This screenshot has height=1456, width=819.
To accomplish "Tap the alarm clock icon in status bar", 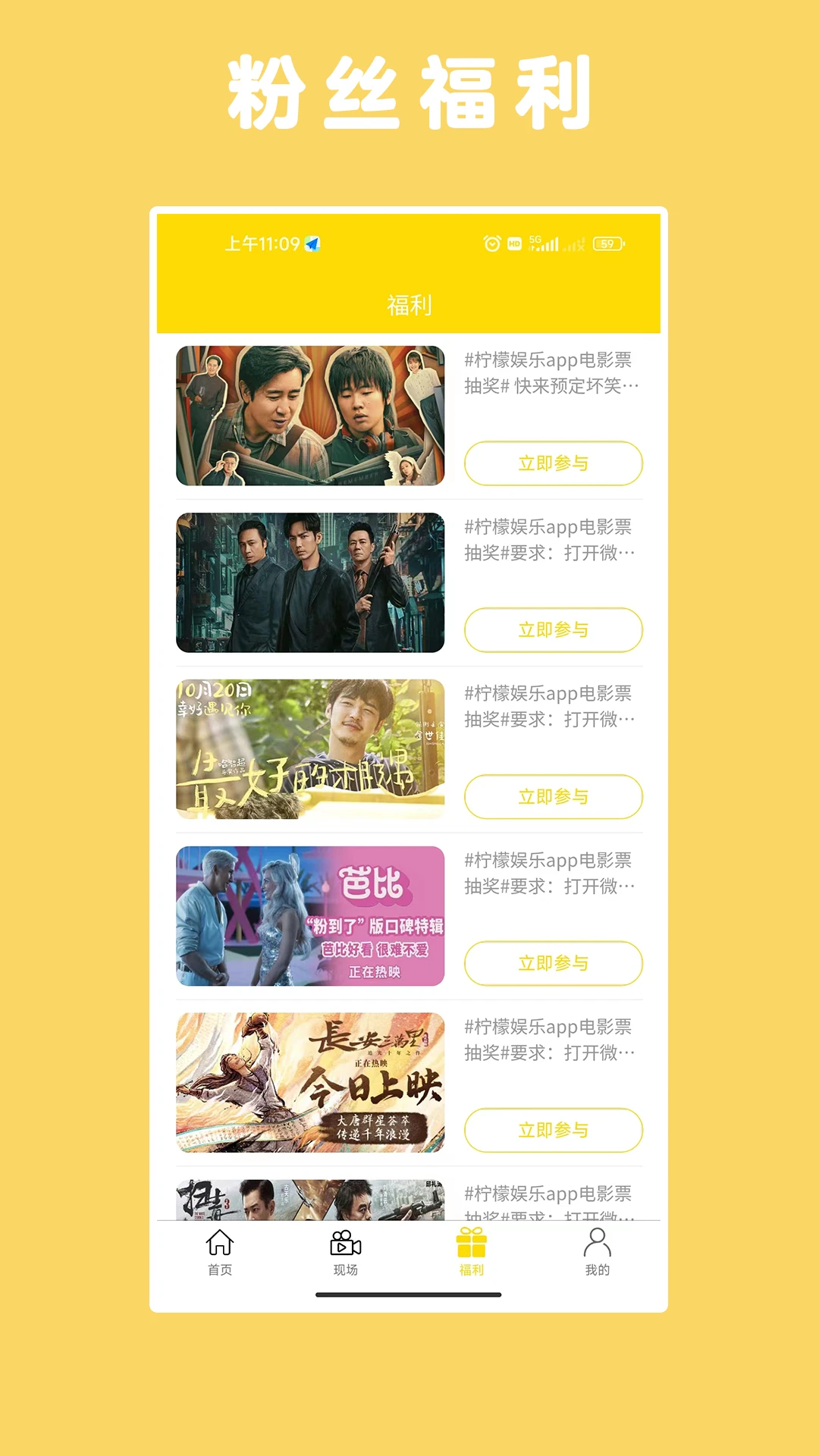I will tap(490, 245).
